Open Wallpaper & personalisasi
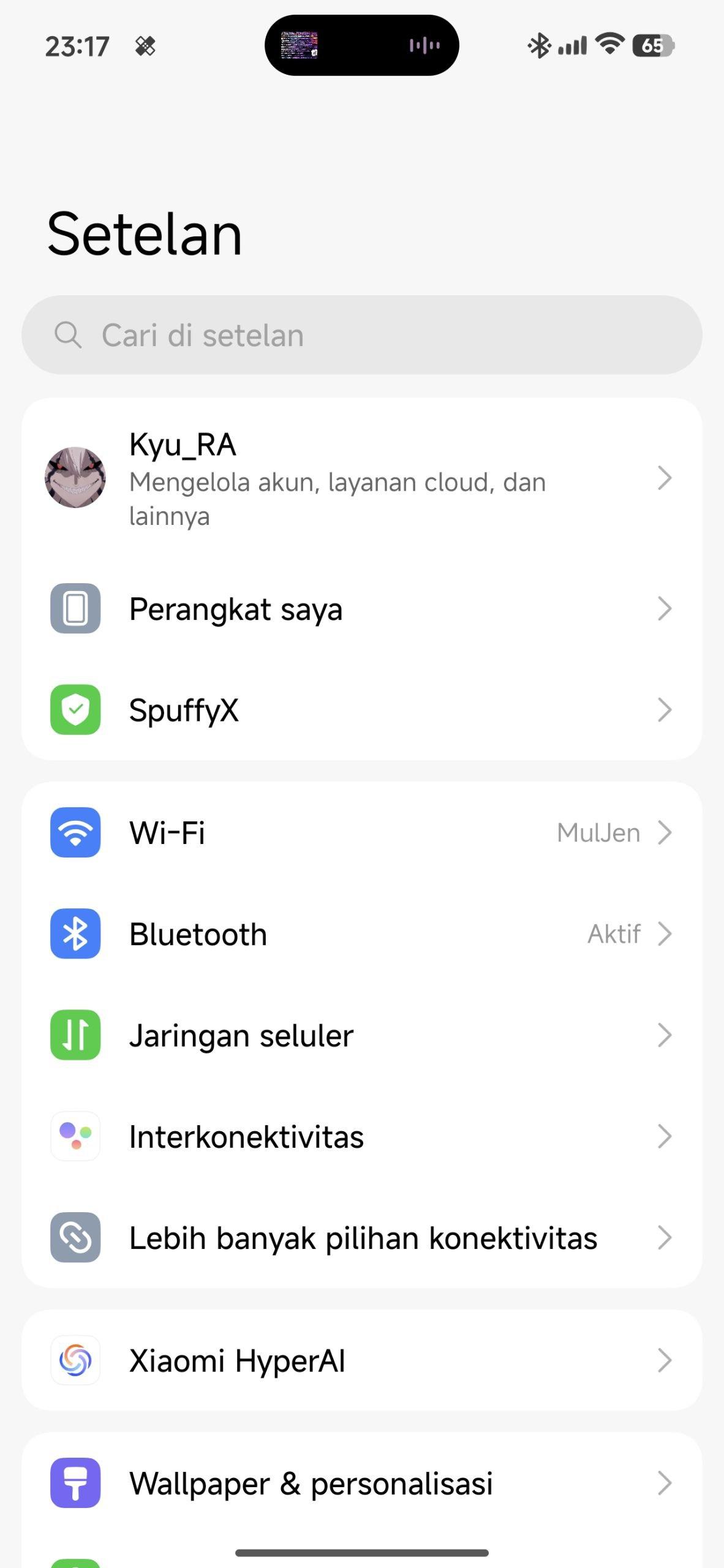This screenshot has height=1568, width=724. [x=361, y=1483]
